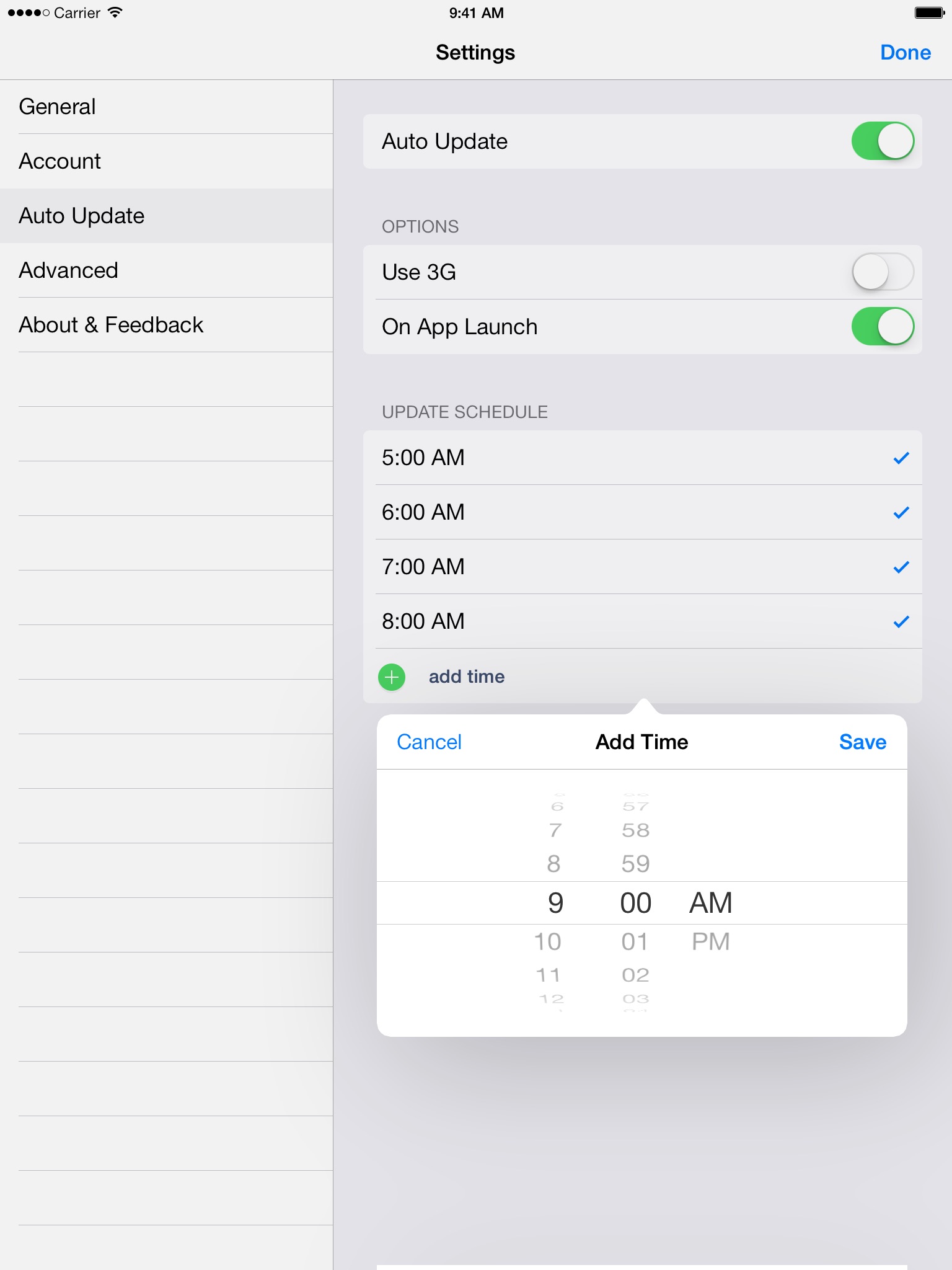Uncheck the 6:00 AM schedule
This screenshot has width=952, height=1270.
point(643,512)
